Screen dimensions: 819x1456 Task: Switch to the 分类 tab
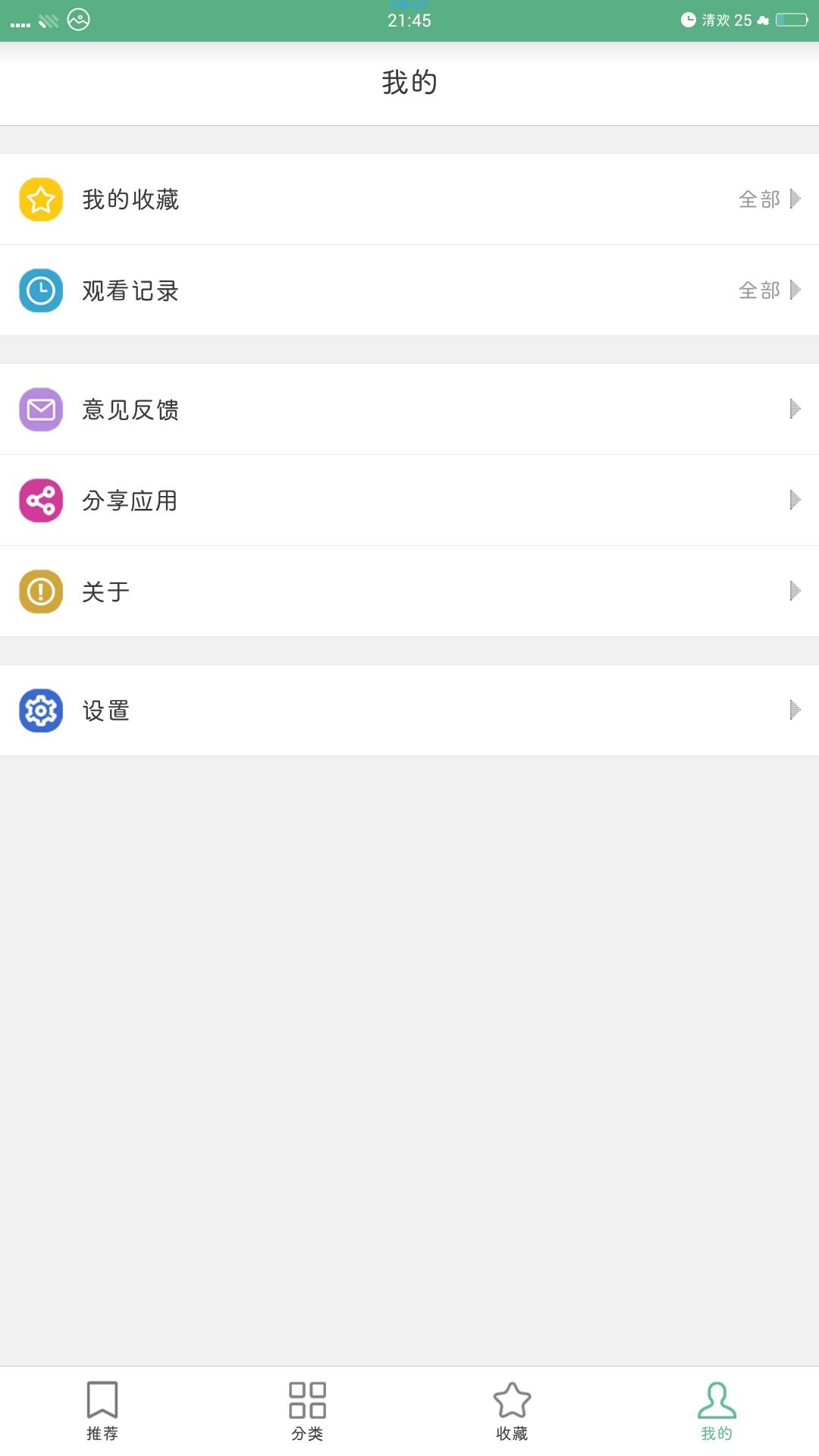click(307, 1411)
